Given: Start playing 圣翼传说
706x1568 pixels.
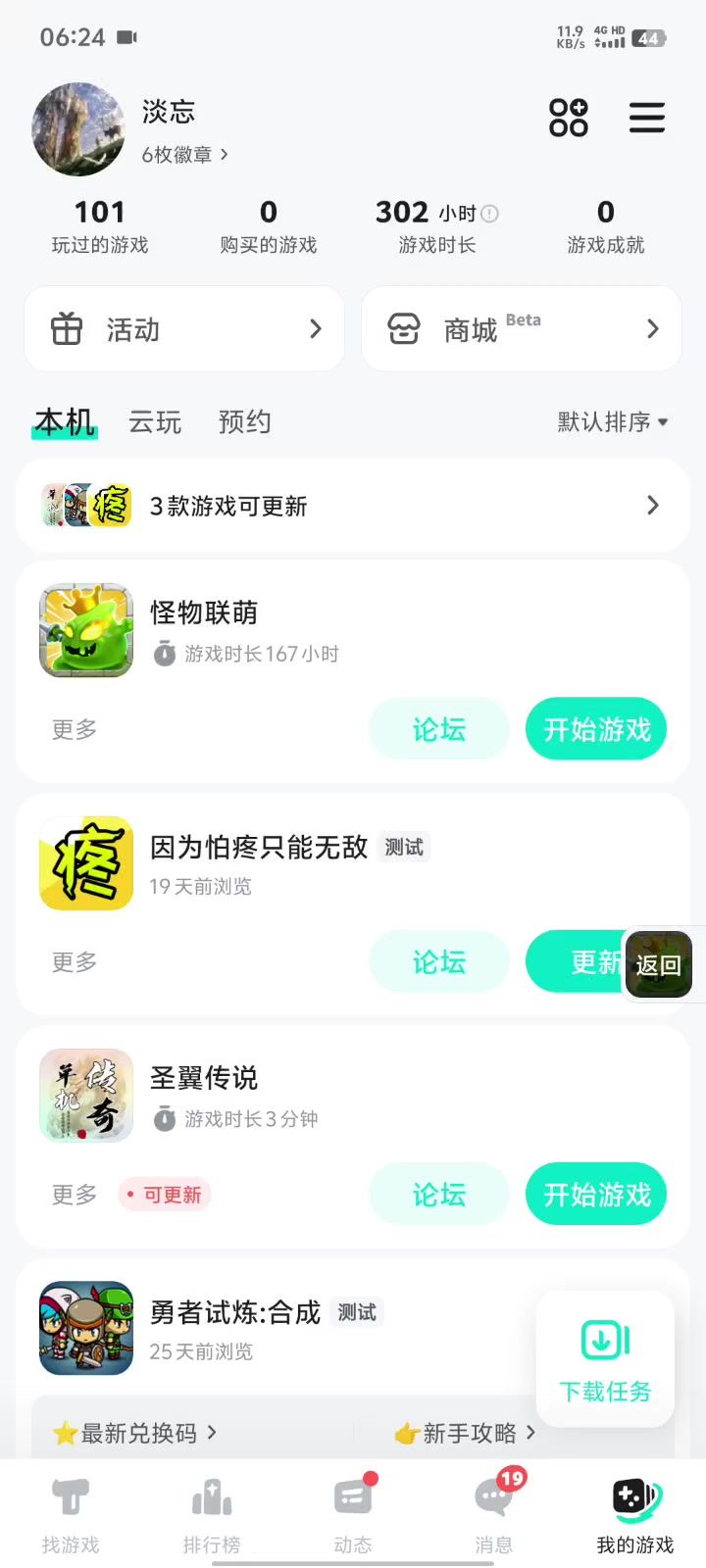Looking at the screenshot, I should 596,1195.
